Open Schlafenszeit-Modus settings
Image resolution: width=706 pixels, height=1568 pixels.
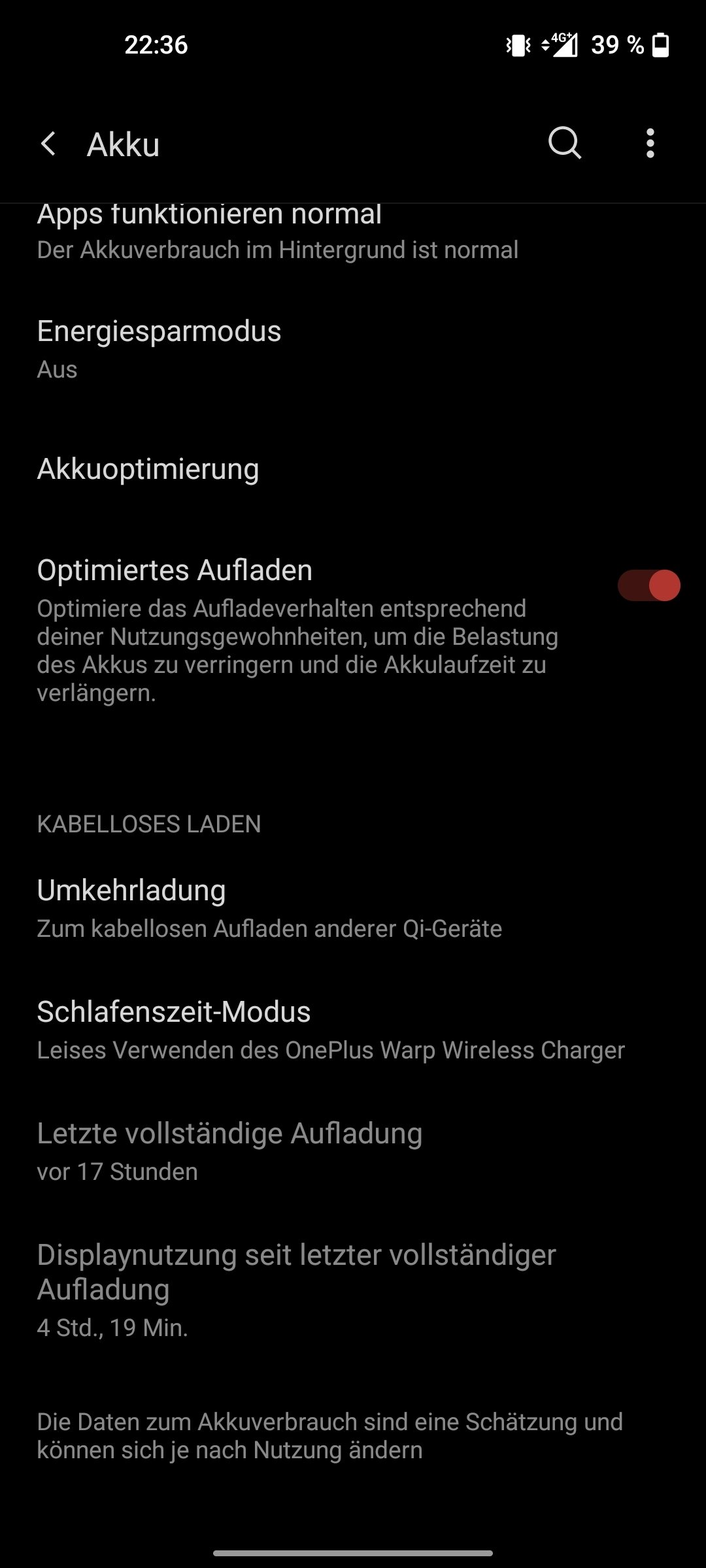tap(353, 1030)
